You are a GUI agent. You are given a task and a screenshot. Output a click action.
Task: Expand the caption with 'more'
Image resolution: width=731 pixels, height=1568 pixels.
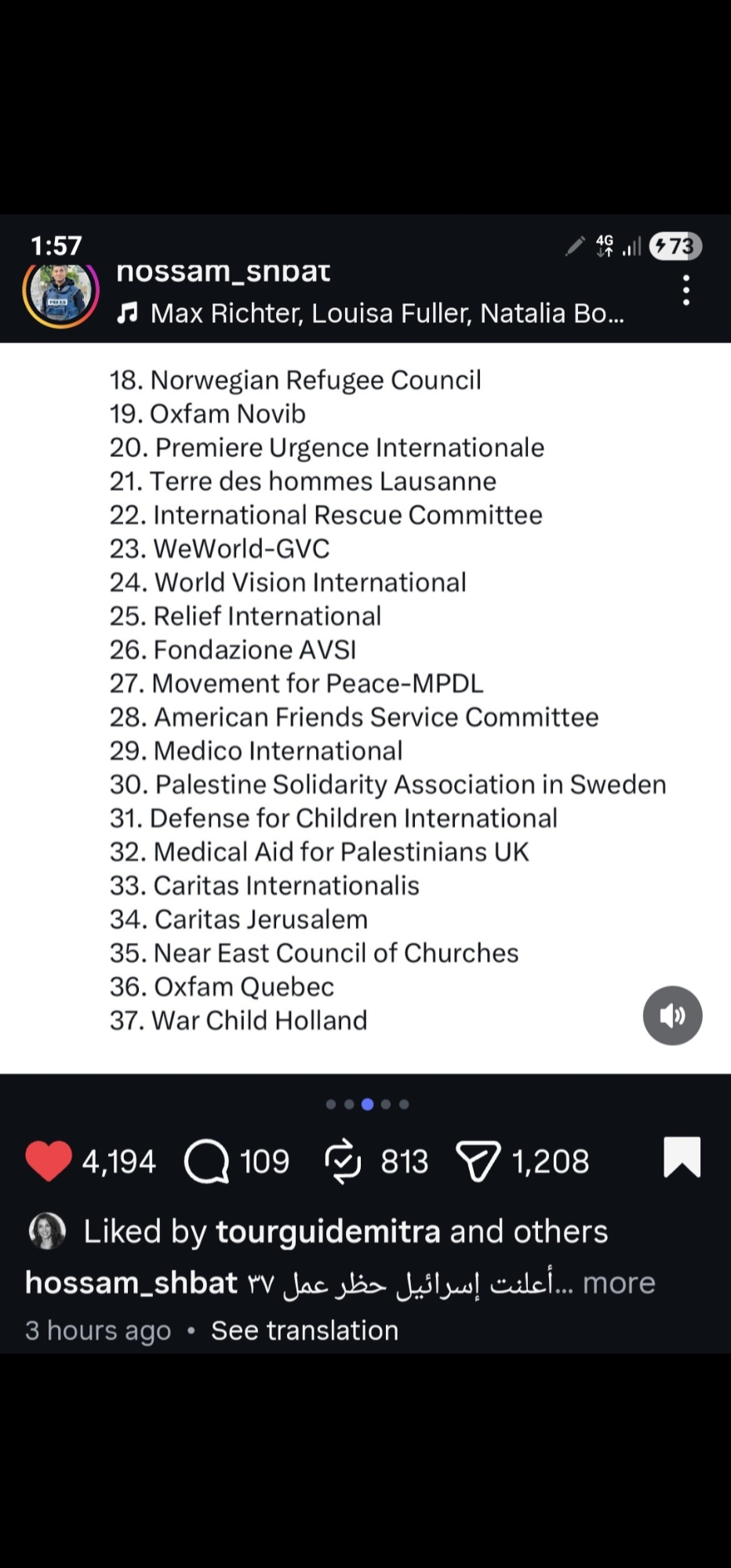coord(618,1283)
